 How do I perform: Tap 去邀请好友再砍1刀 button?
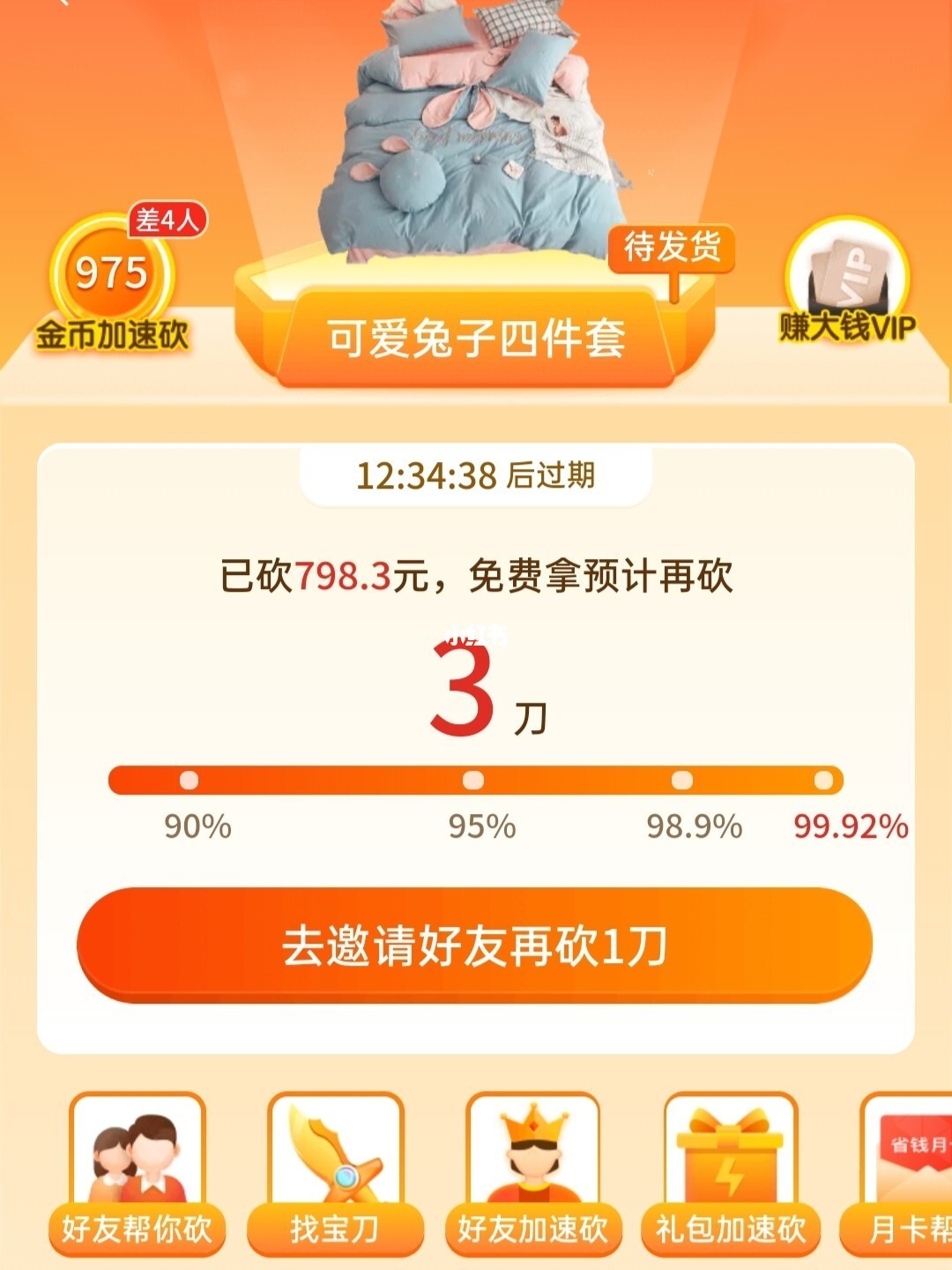[x=474, y=945]
